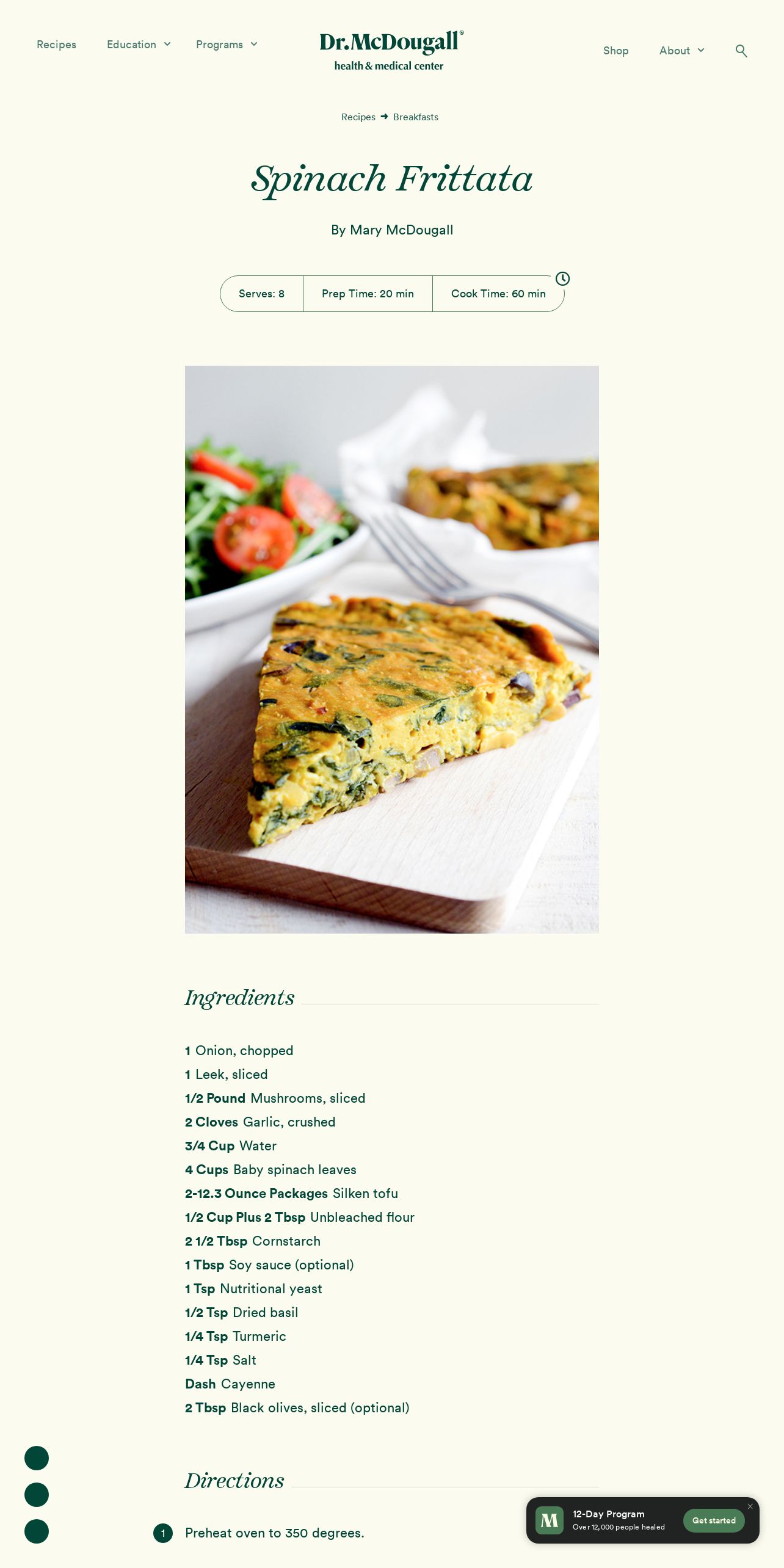Expand the Education dropdown menu
The width and height of the screenshot is (784, 1568).
pos(139,45)
